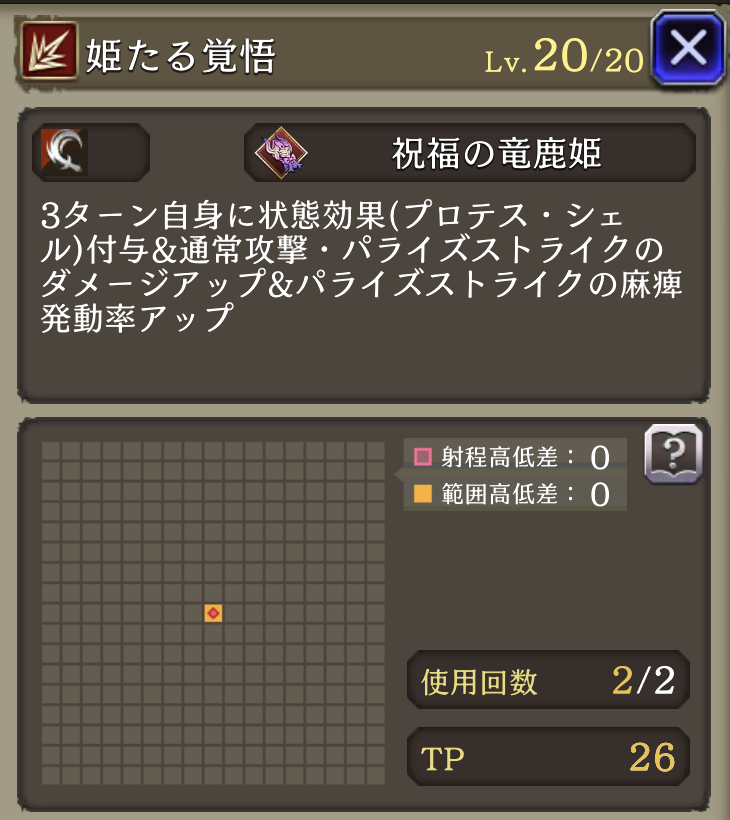730x820 pixels.
Task: Open the range help book icon
Action: pyautogui.click(x=673, y=455)
